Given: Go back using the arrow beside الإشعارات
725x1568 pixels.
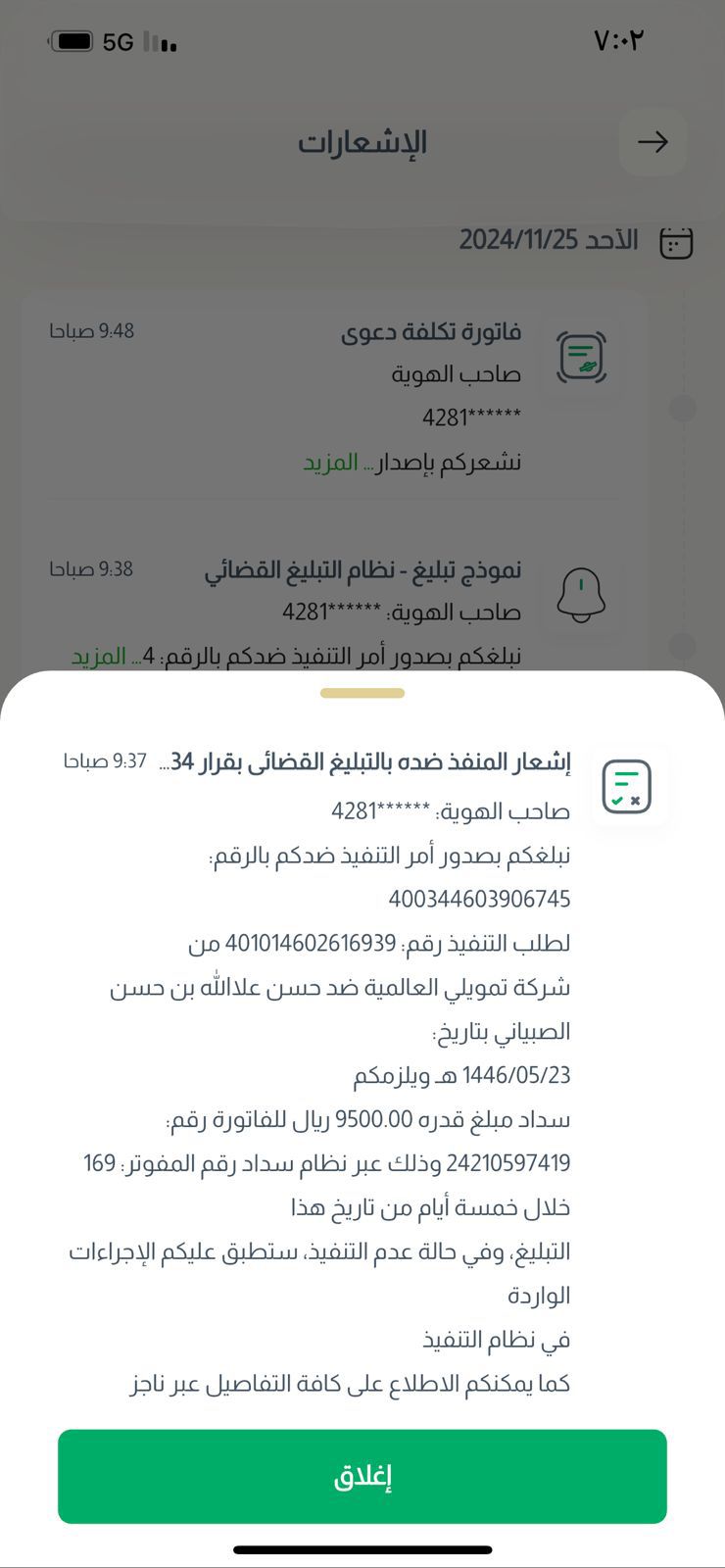Looking at the screenshot, I should (652, 142).
